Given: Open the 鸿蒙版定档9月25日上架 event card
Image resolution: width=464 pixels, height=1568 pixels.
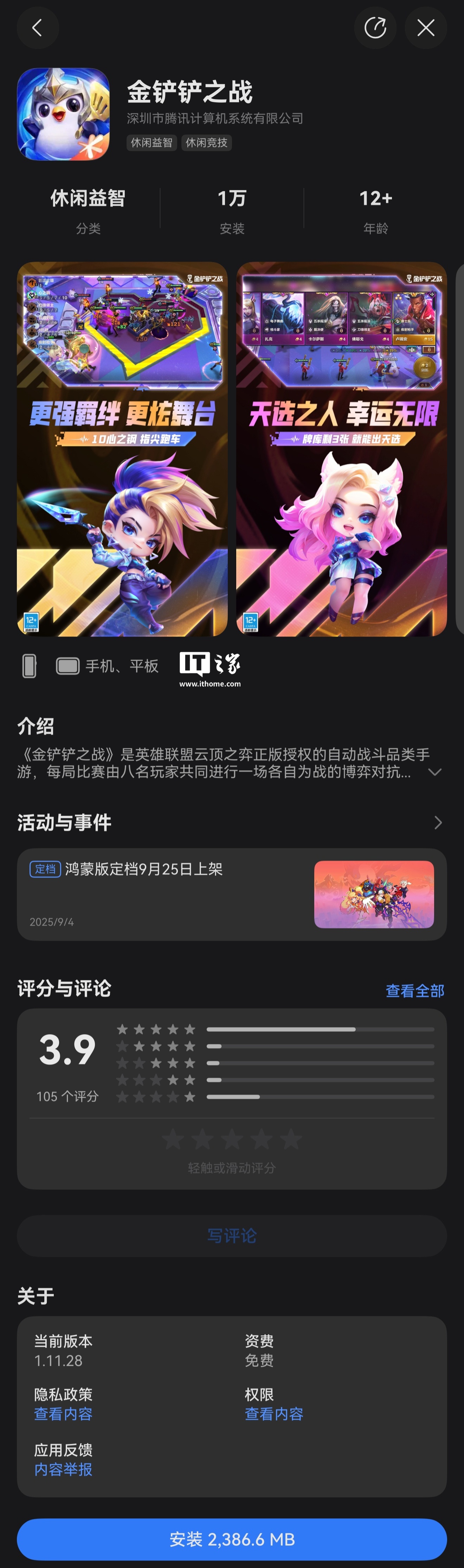Looking at the screenshot, I should pyautogui.click(x=231, y=894).
